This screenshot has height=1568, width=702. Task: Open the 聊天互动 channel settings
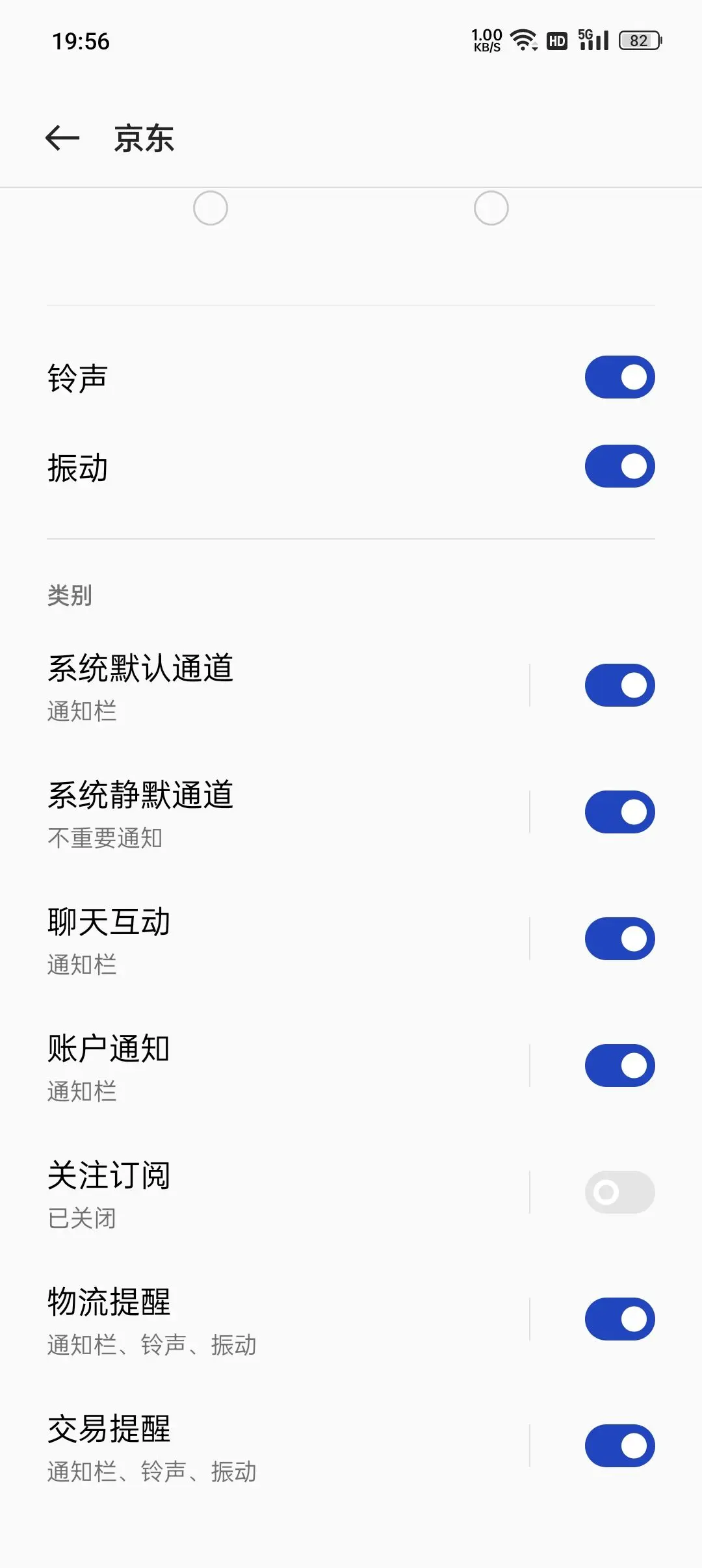[260, 938]
